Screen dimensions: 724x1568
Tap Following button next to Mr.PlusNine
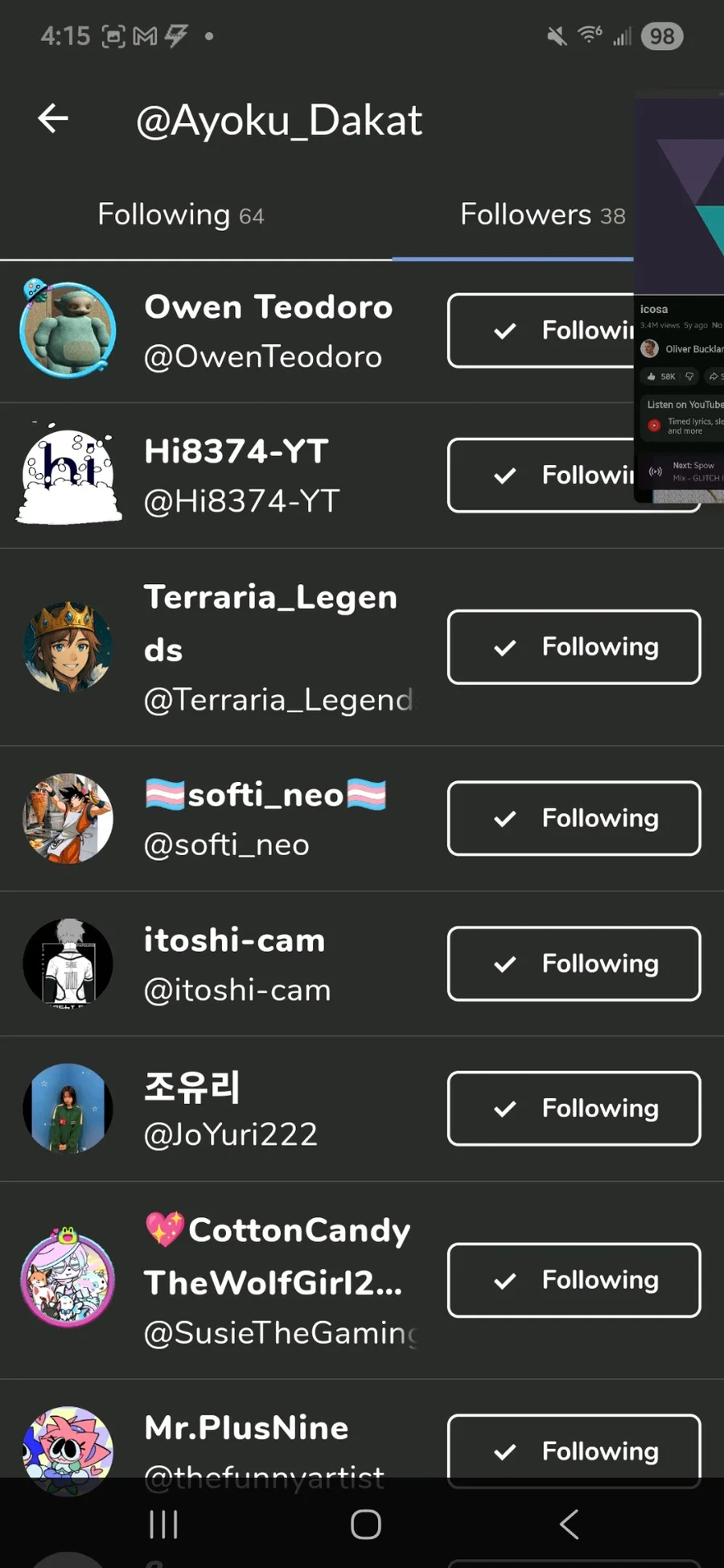tap(574, 1451)
